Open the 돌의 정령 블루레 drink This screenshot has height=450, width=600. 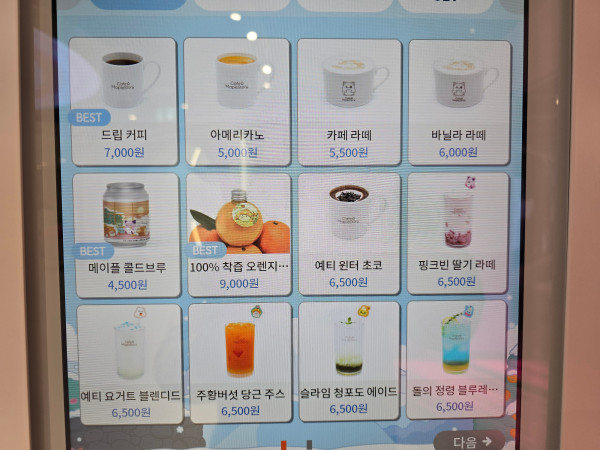point(455,362)
